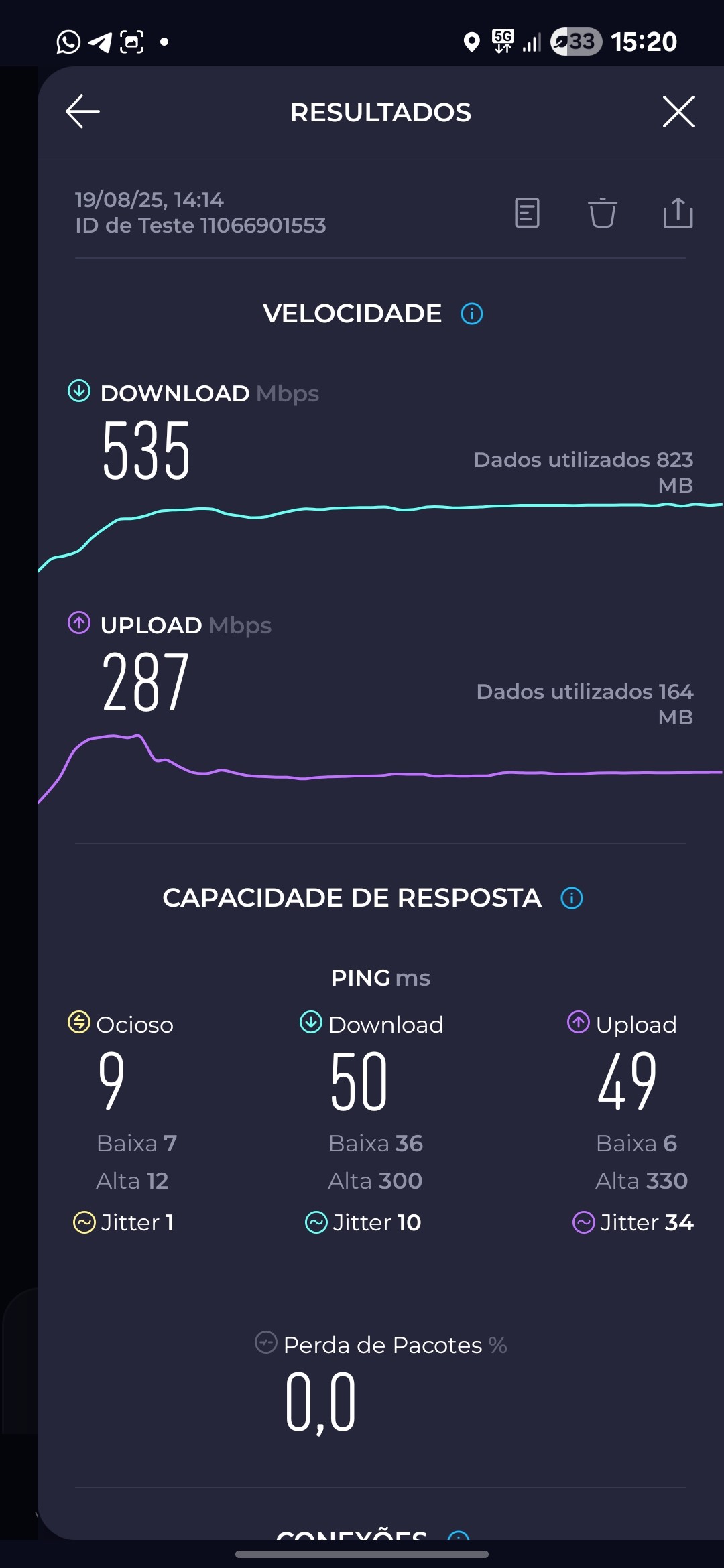
Task: Show info about Capacidade de Resposta
Action: pos(572,898)
